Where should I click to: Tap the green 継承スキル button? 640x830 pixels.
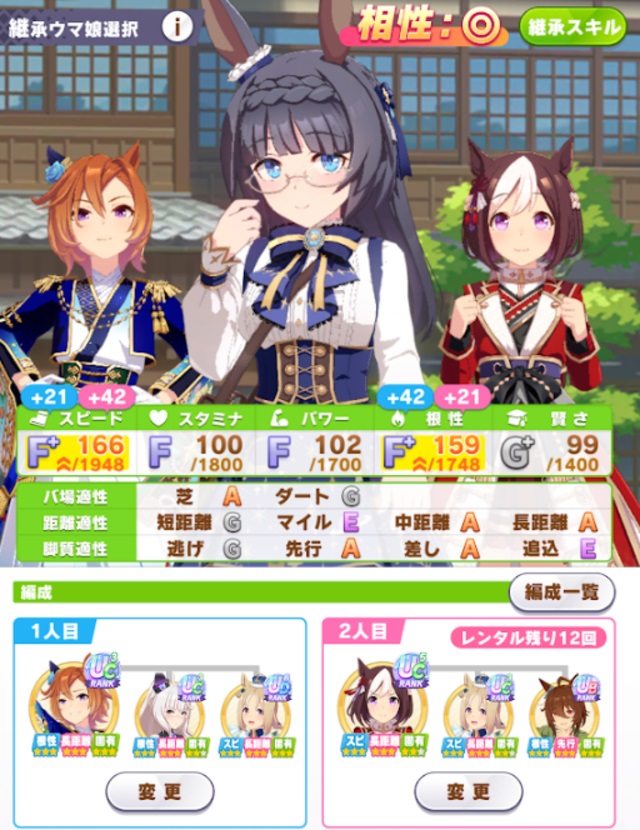(x=573, y=26)
